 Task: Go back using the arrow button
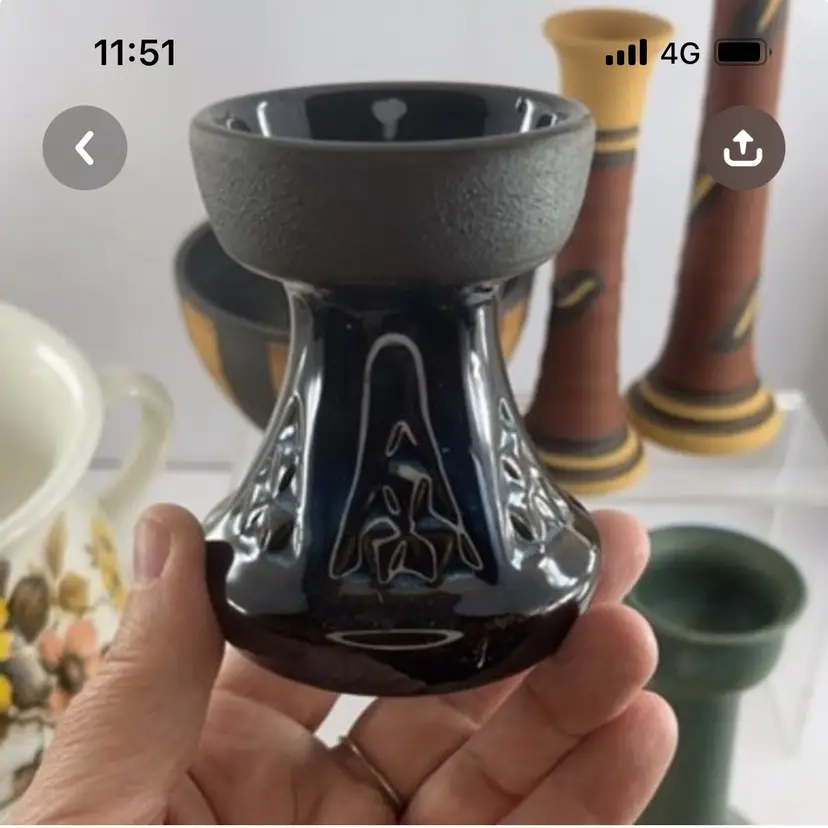pyautogui.click(x=85, y=148)
